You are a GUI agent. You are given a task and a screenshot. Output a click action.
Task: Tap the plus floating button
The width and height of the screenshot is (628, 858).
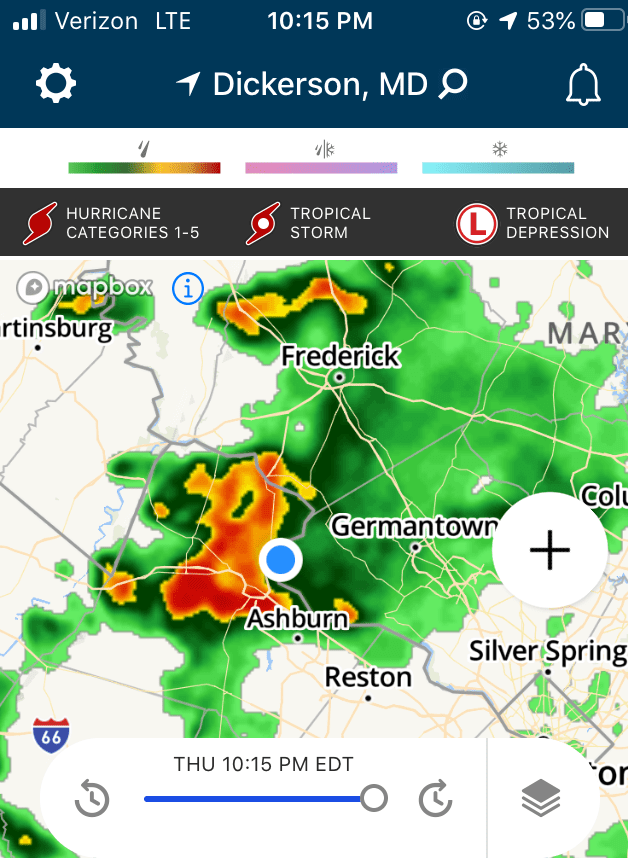pyautogui.click(x=549, y=550)
